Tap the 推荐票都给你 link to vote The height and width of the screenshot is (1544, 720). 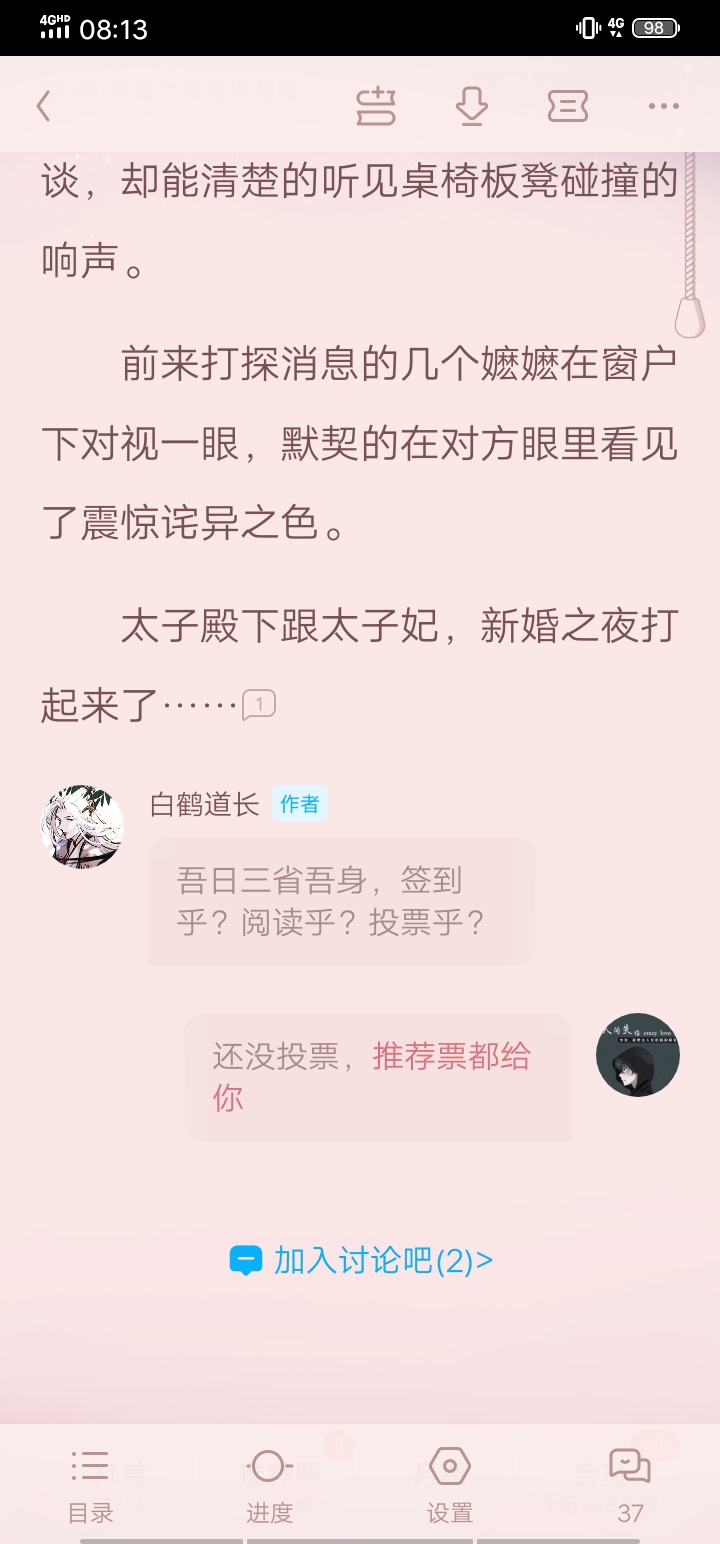click(372, 1076)
